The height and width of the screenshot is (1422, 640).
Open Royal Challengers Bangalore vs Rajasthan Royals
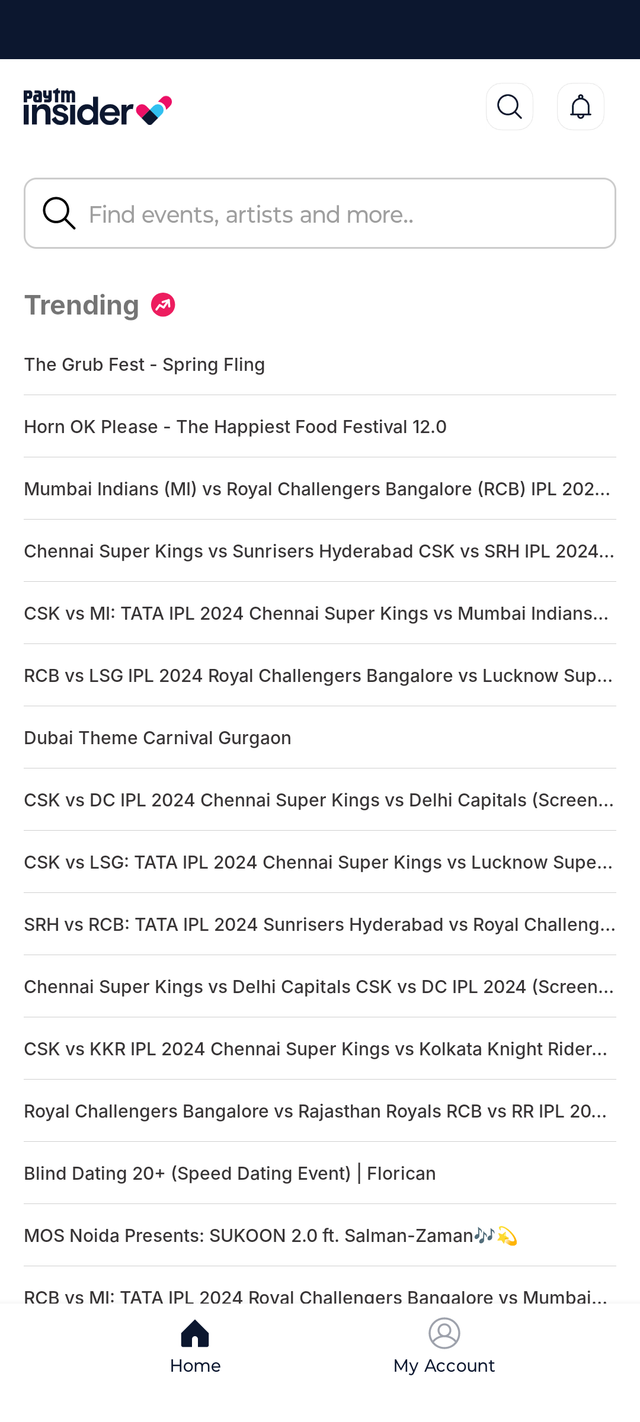[316, 1111]
